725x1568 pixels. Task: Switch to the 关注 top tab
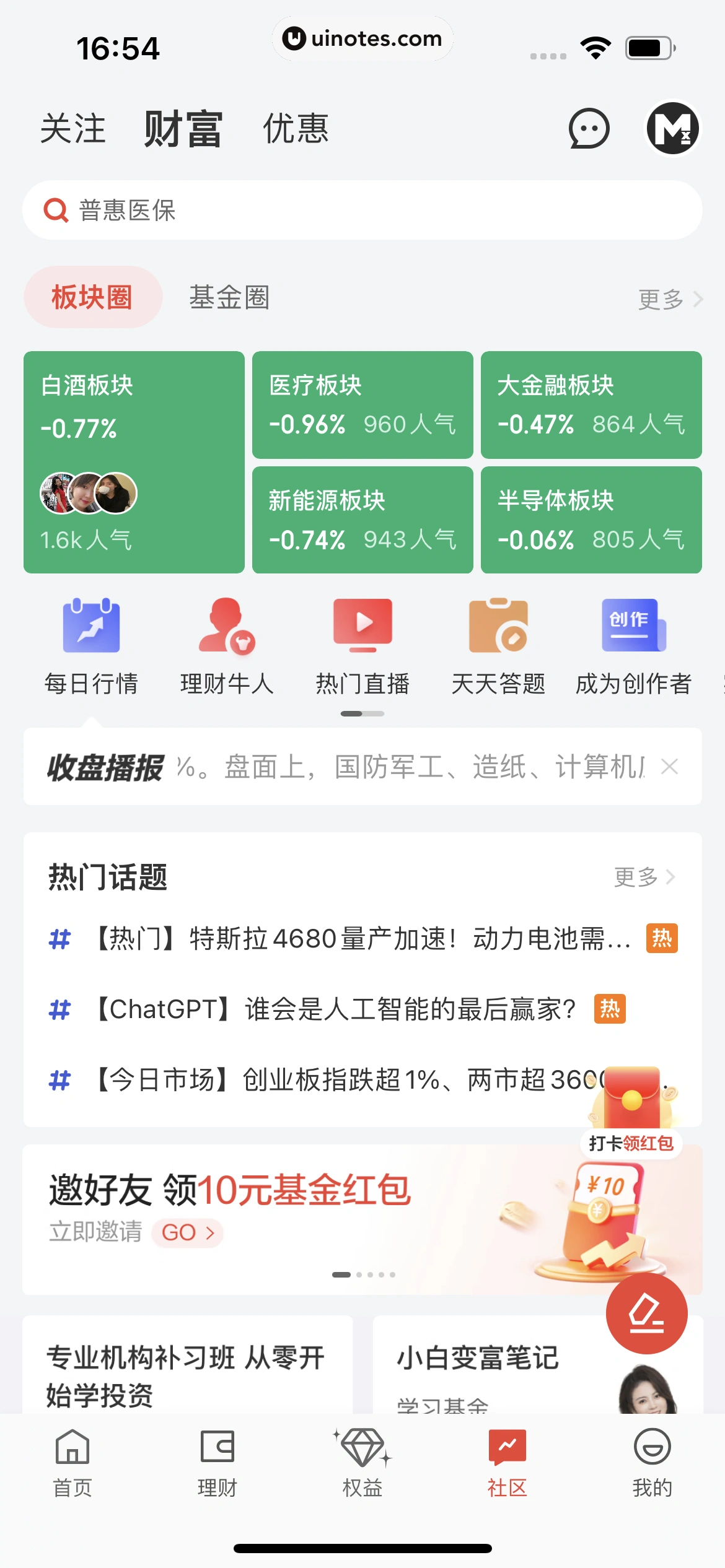point(73,129)
